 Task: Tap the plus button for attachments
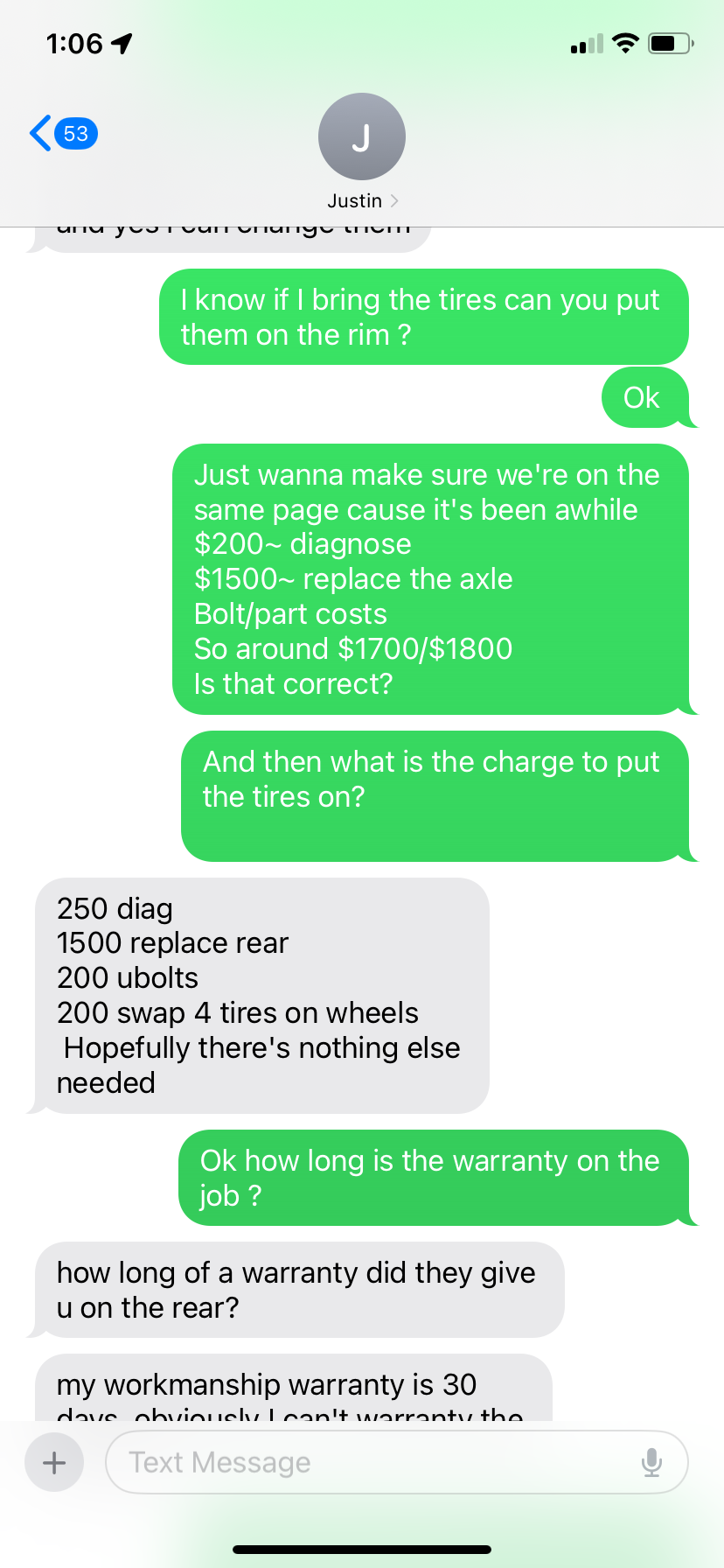54,1462
